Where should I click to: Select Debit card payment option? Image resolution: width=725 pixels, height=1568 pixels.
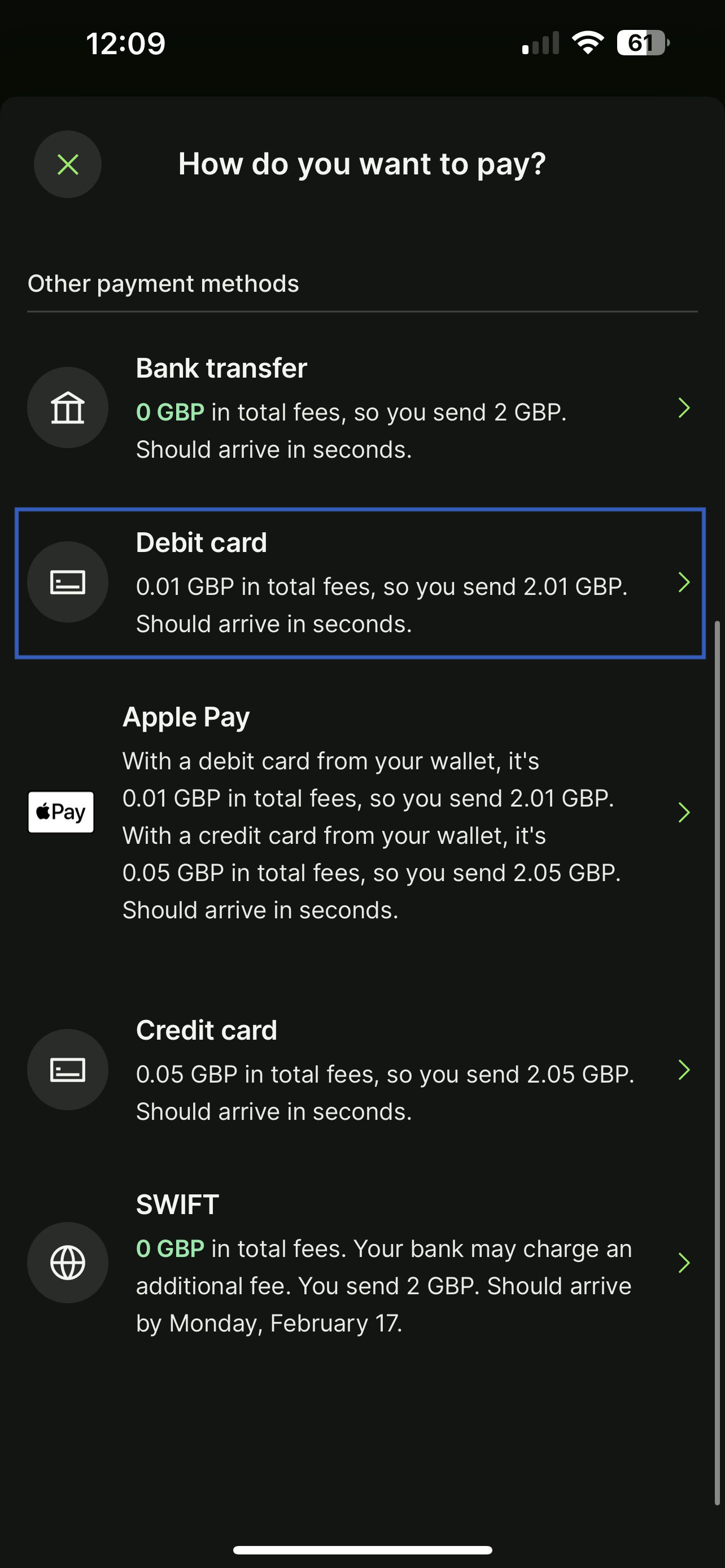tap(360, 583)
